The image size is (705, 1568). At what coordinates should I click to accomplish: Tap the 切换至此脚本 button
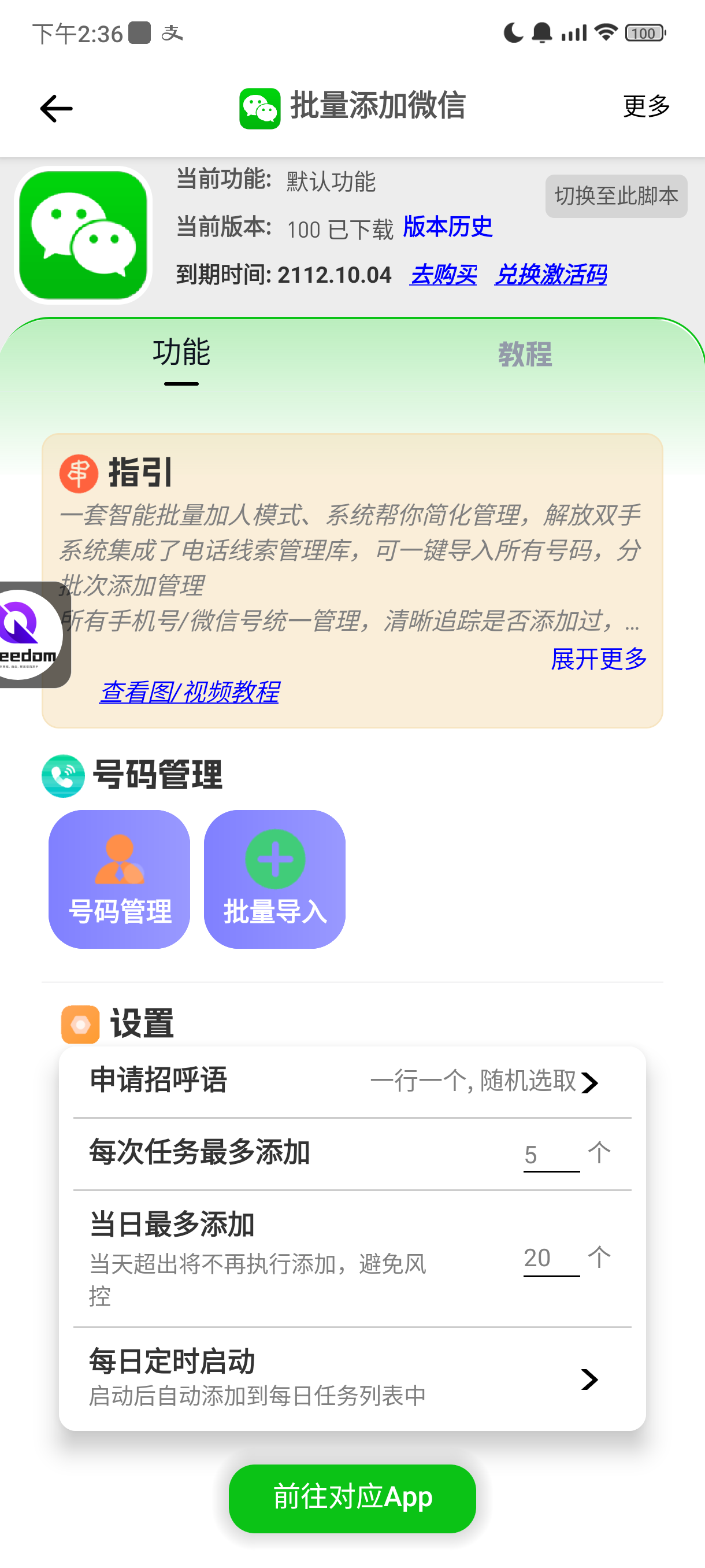(x=615, y=197)
